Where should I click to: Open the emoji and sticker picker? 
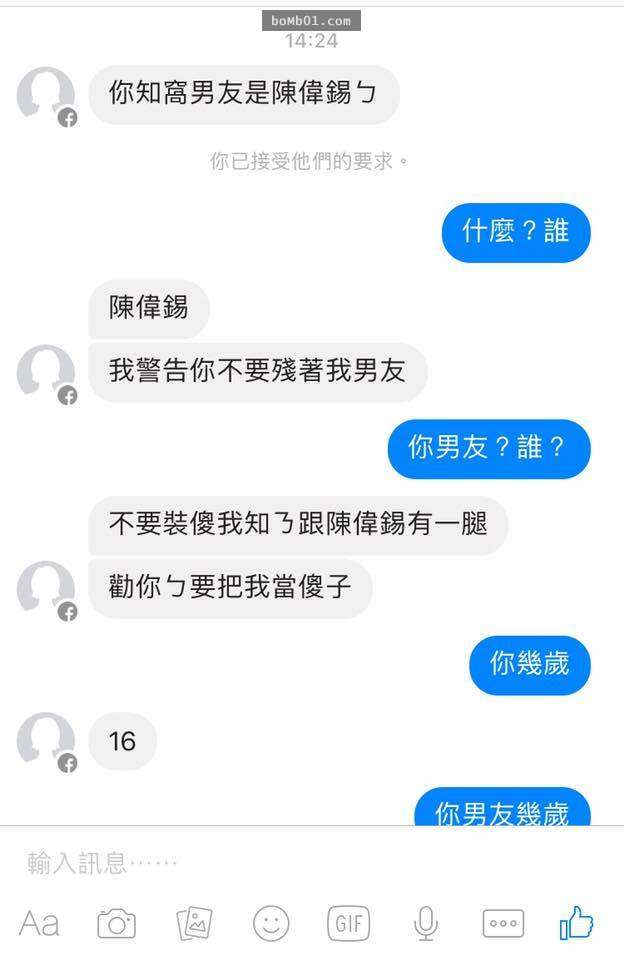tap(271, 923)
